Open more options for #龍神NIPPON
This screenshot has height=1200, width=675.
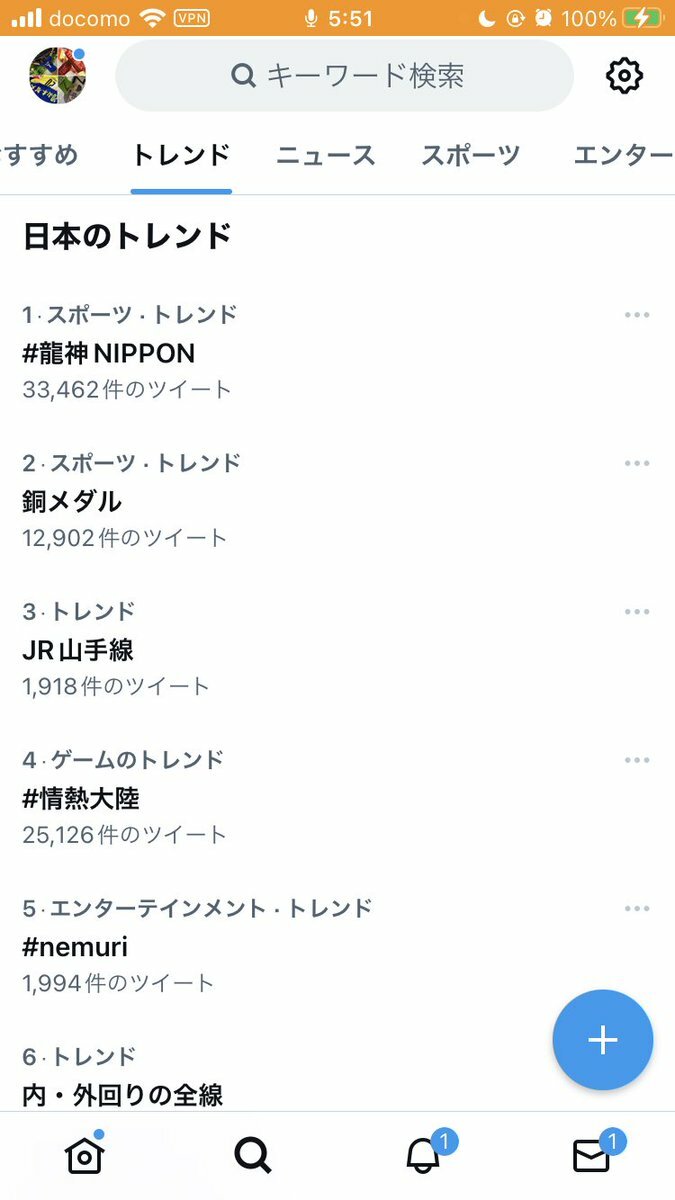click(637, 315)
